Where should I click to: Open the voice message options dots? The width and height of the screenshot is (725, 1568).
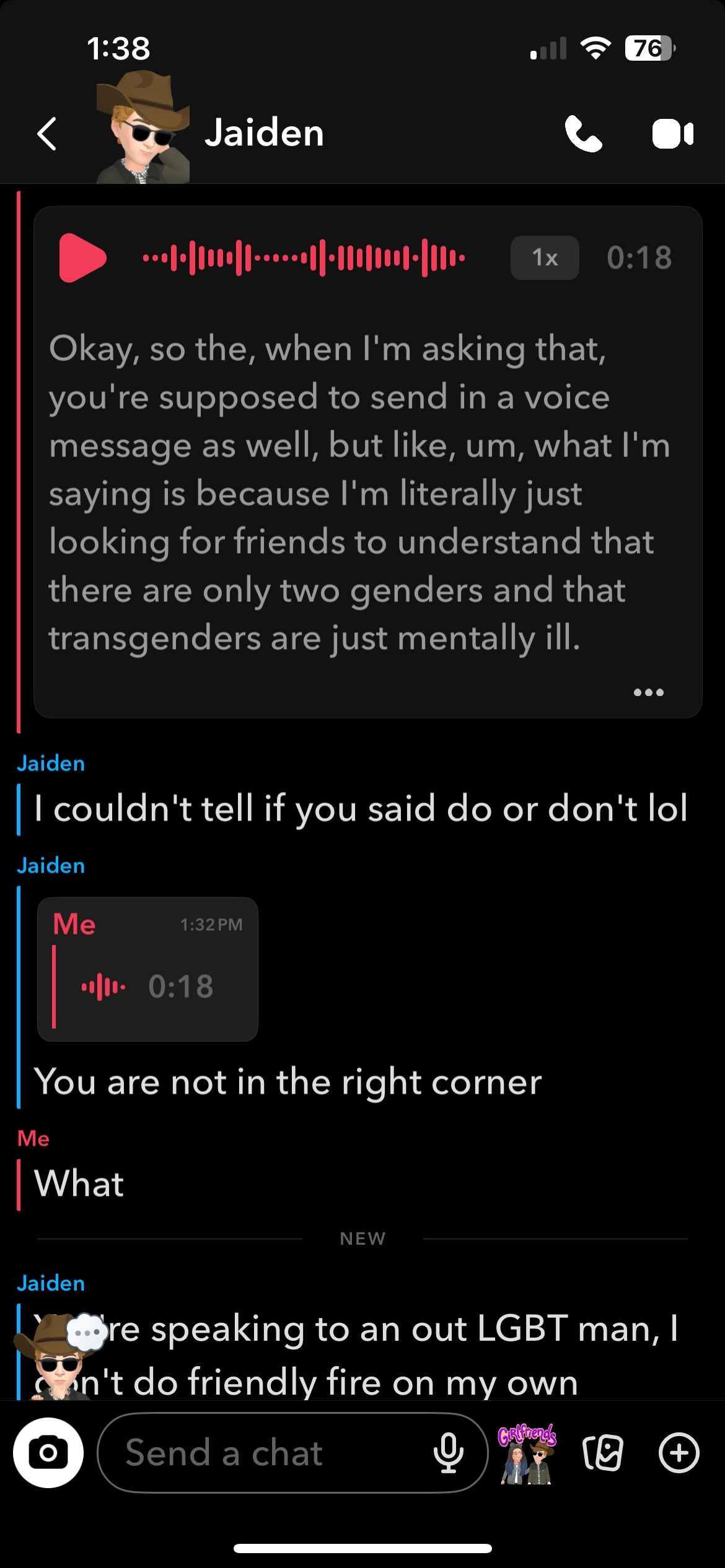pyautogui.click(x=648, y=692)
